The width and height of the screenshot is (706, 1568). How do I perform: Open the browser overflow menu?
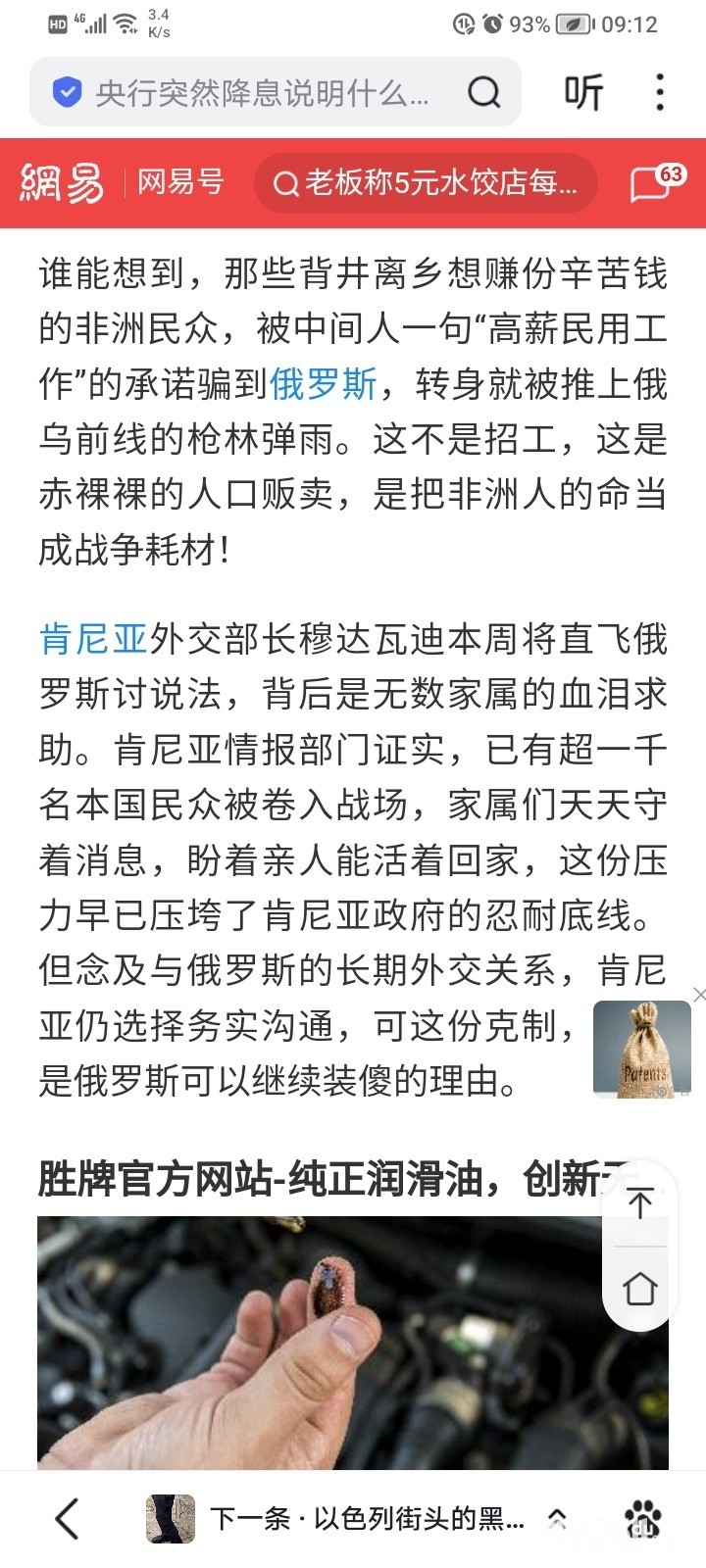[x=660, y=93]
